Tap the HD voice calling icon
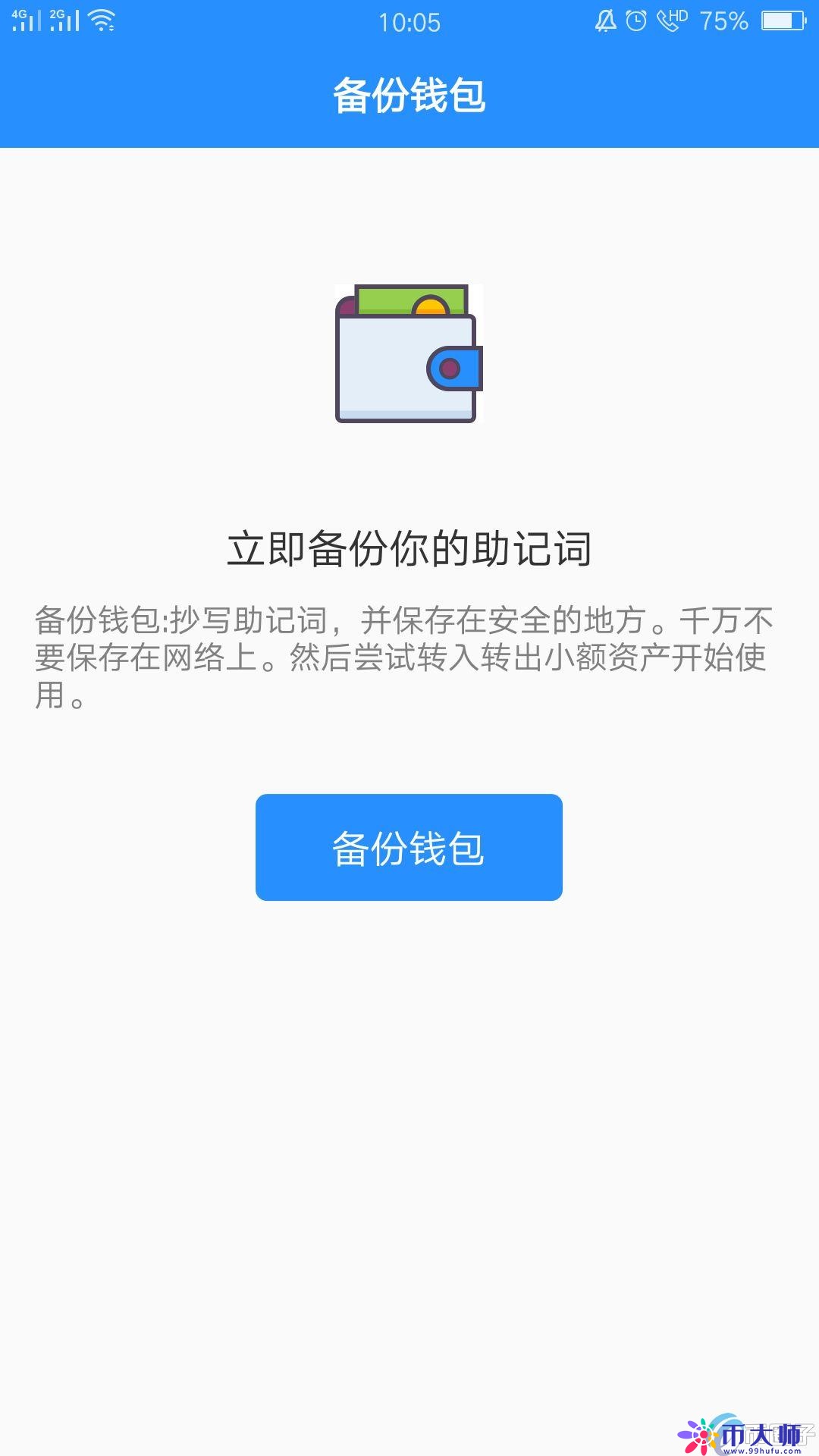 pyautogui.click(x=673, y=21)
